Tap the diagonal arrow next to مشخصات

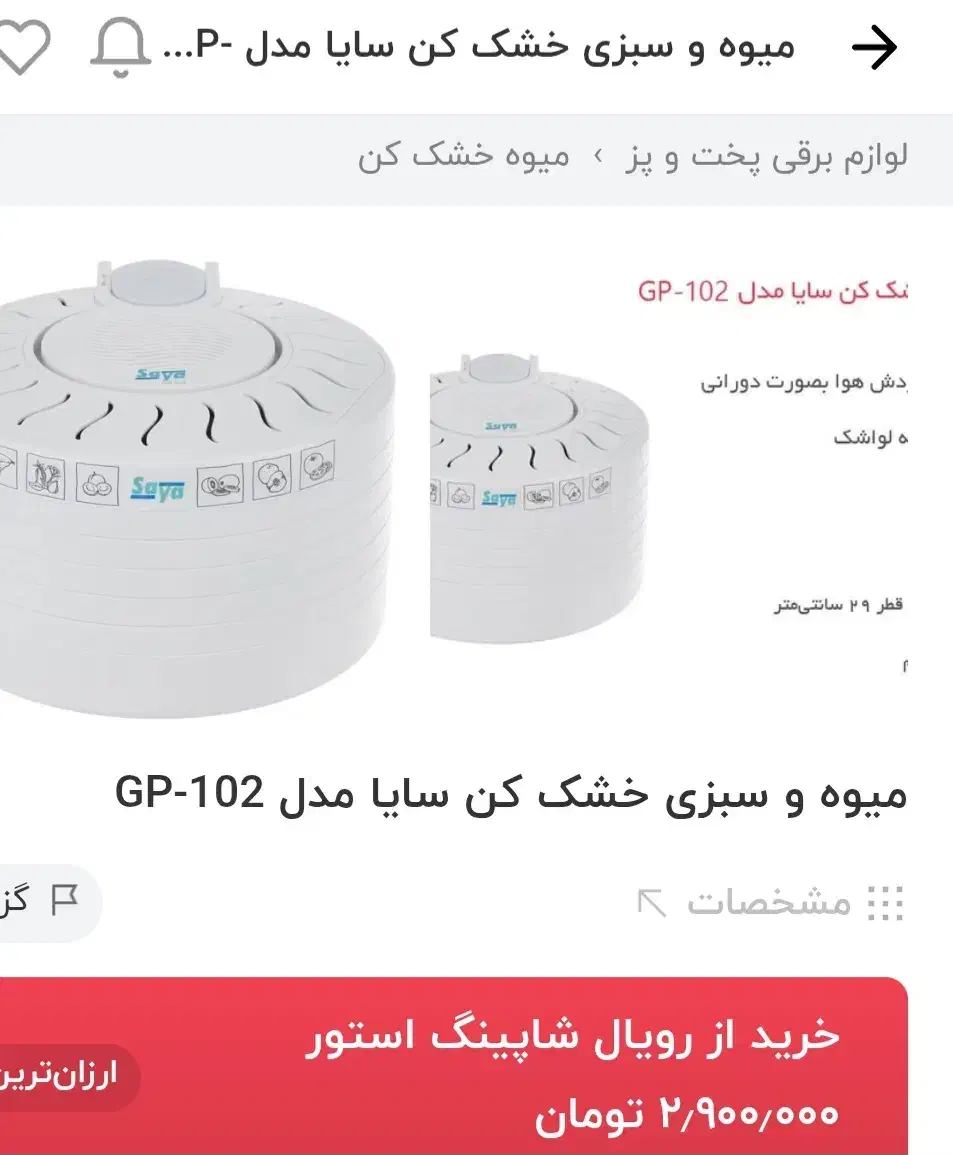click(x=655, y=901)
